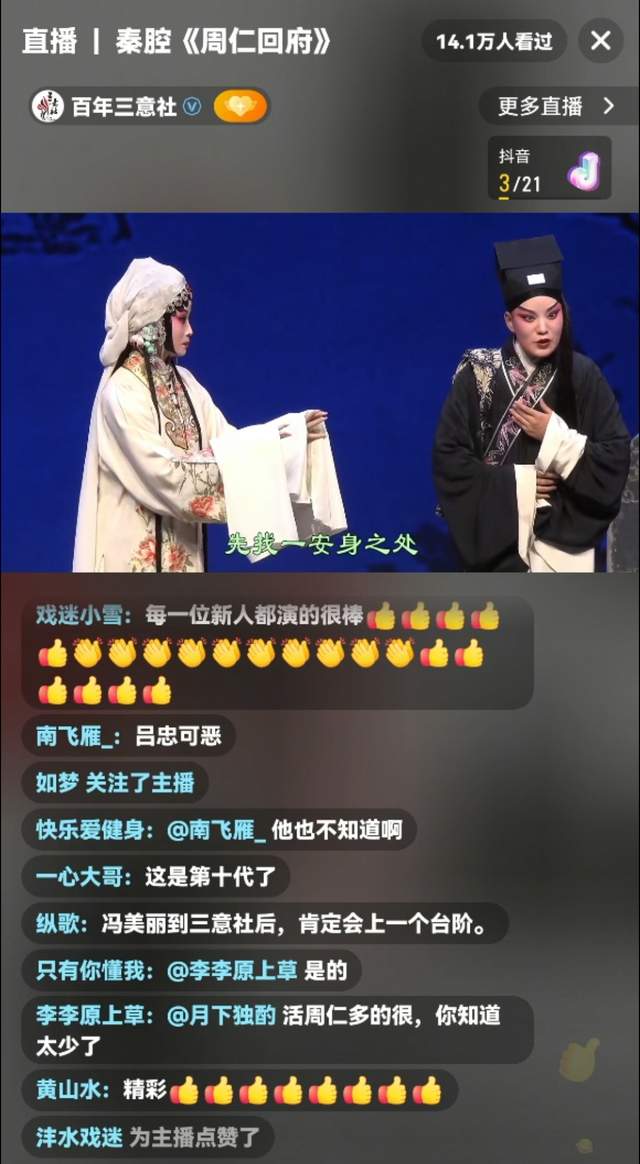
Task: Open 纵歌's comment about 冯美丽
Action: (264, 924)
